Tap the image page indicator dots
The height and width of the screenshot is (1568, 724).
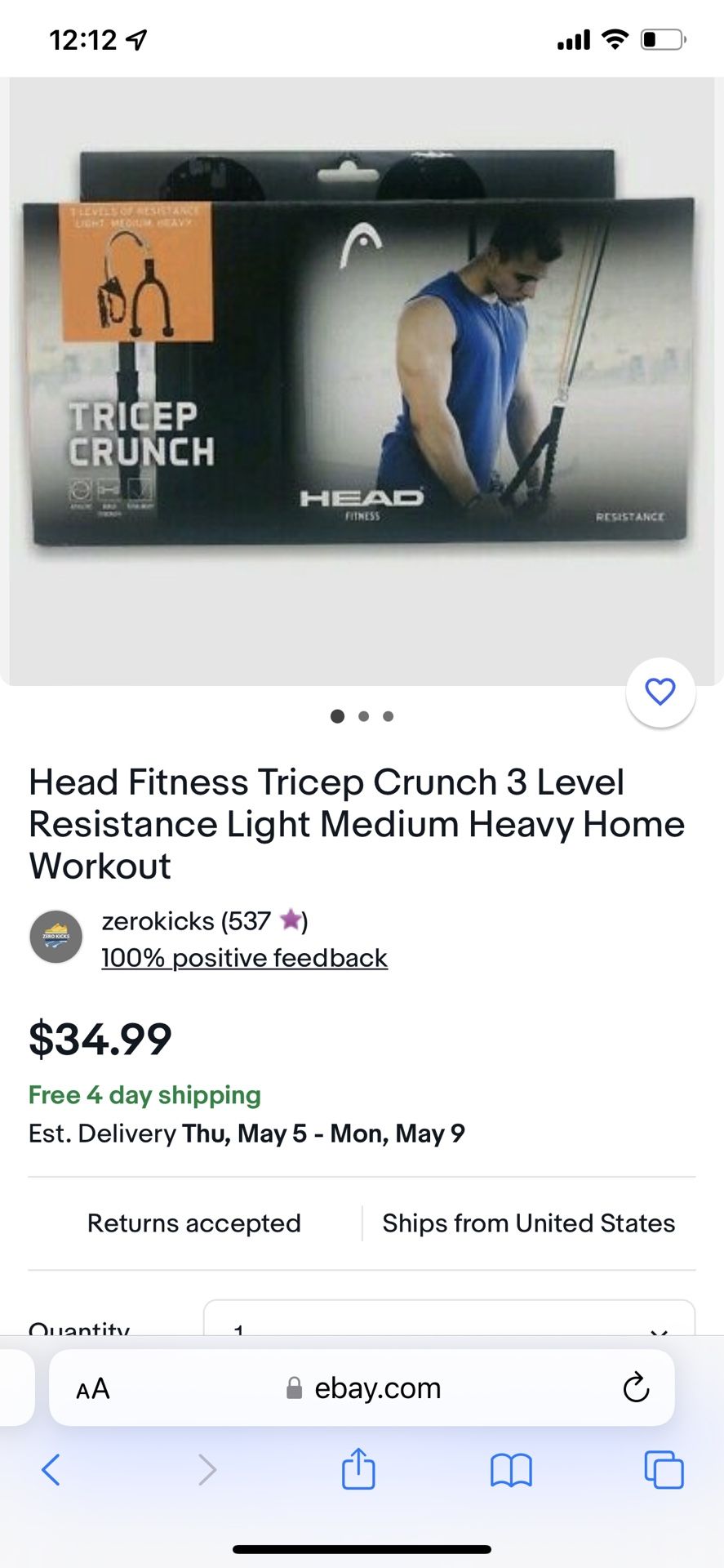(362, 716)
